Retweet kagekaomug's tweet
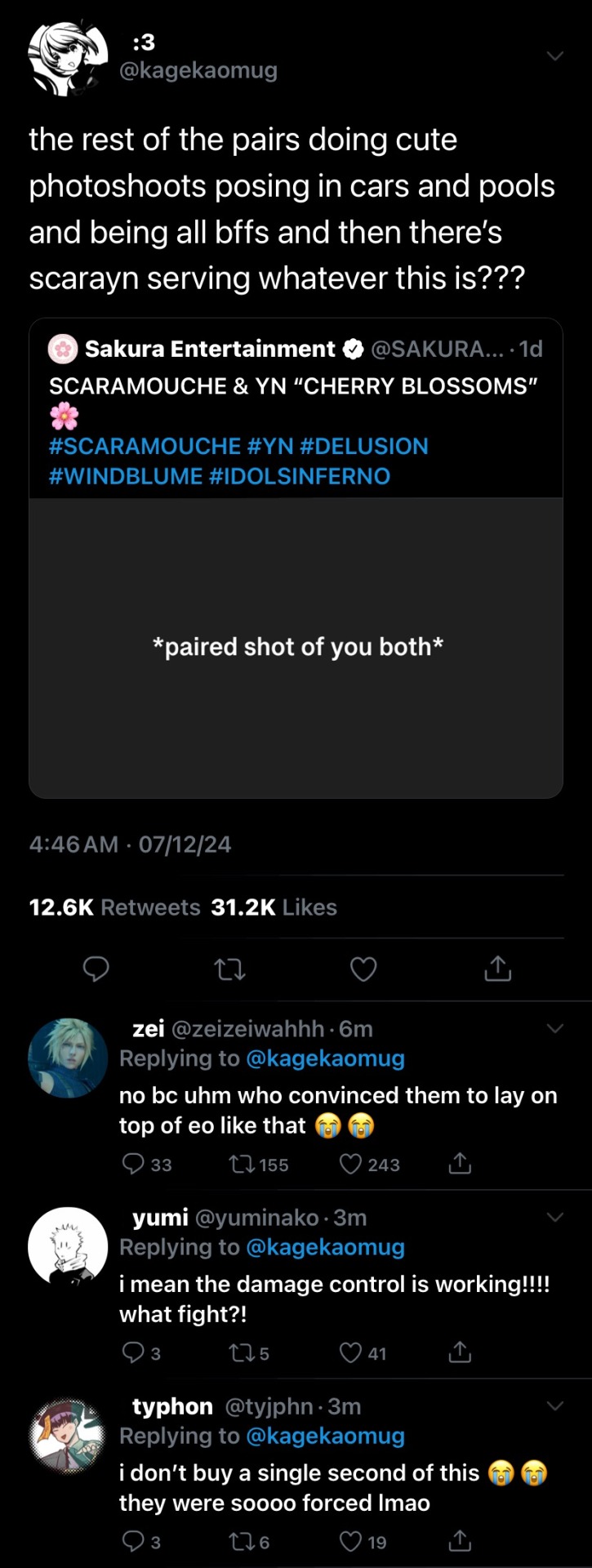This screenshot has width=592, height=1568. [x=229, y=969]
